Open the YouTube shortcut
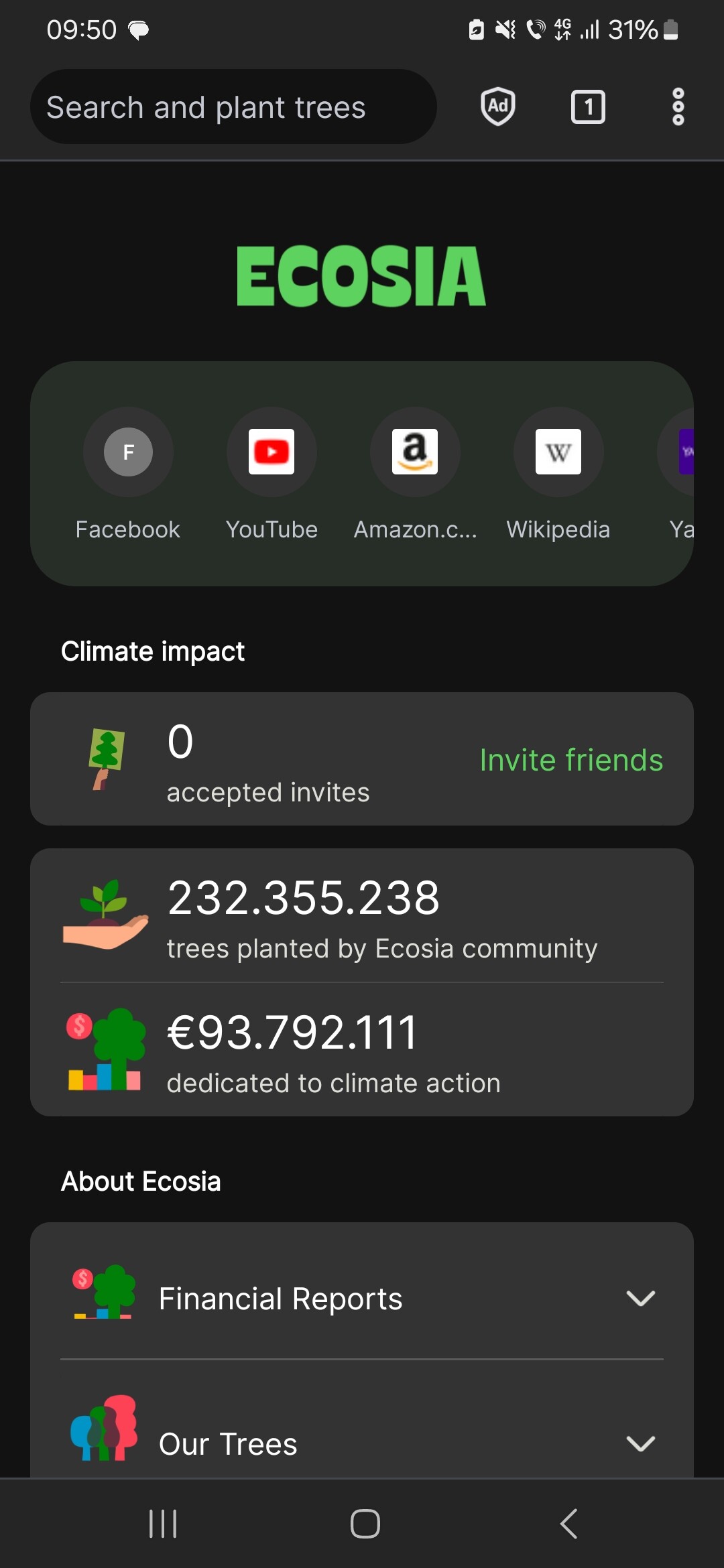The height and width of the screenshot is (1568, 724). 271,474
